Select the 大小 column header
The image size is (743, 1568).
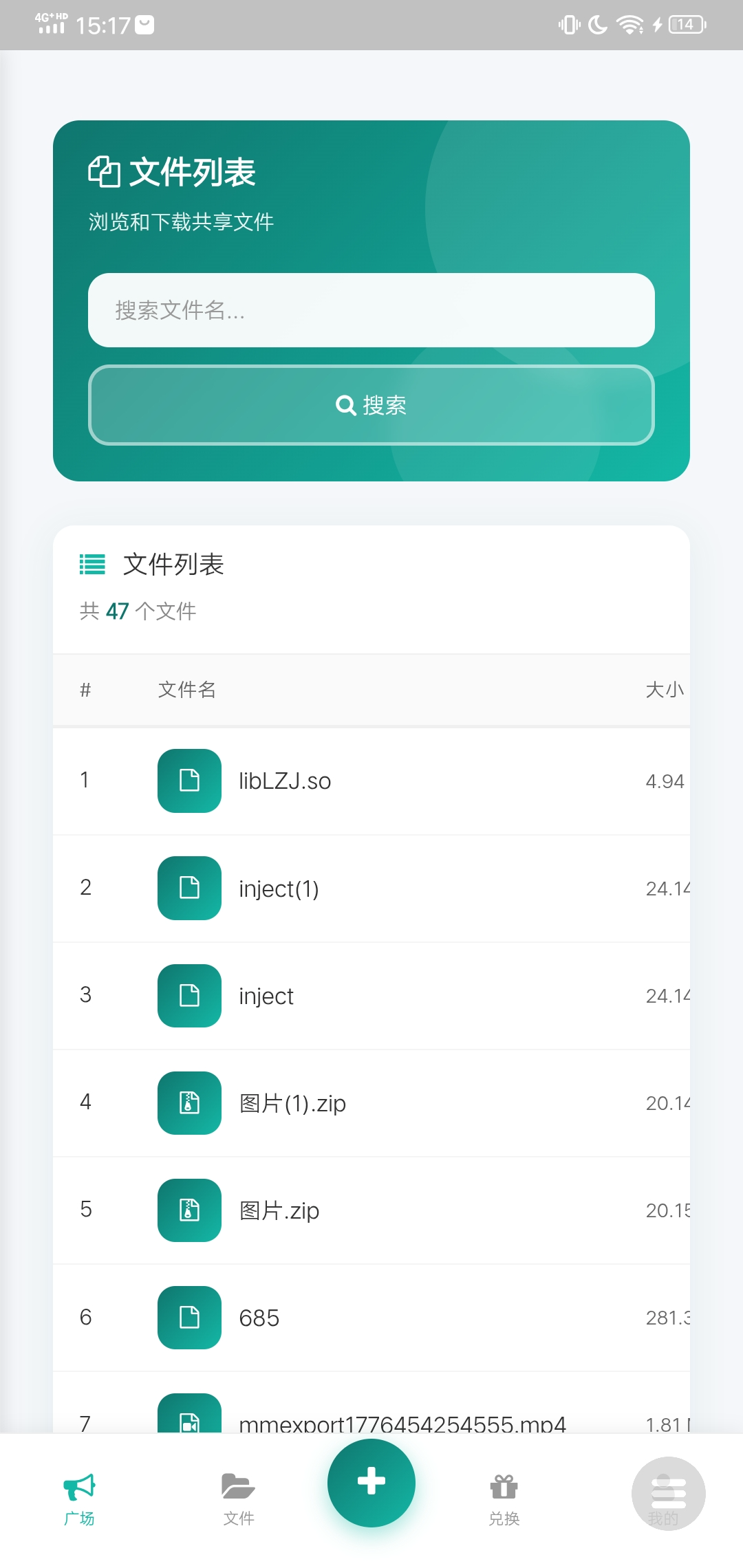[662, 690]
